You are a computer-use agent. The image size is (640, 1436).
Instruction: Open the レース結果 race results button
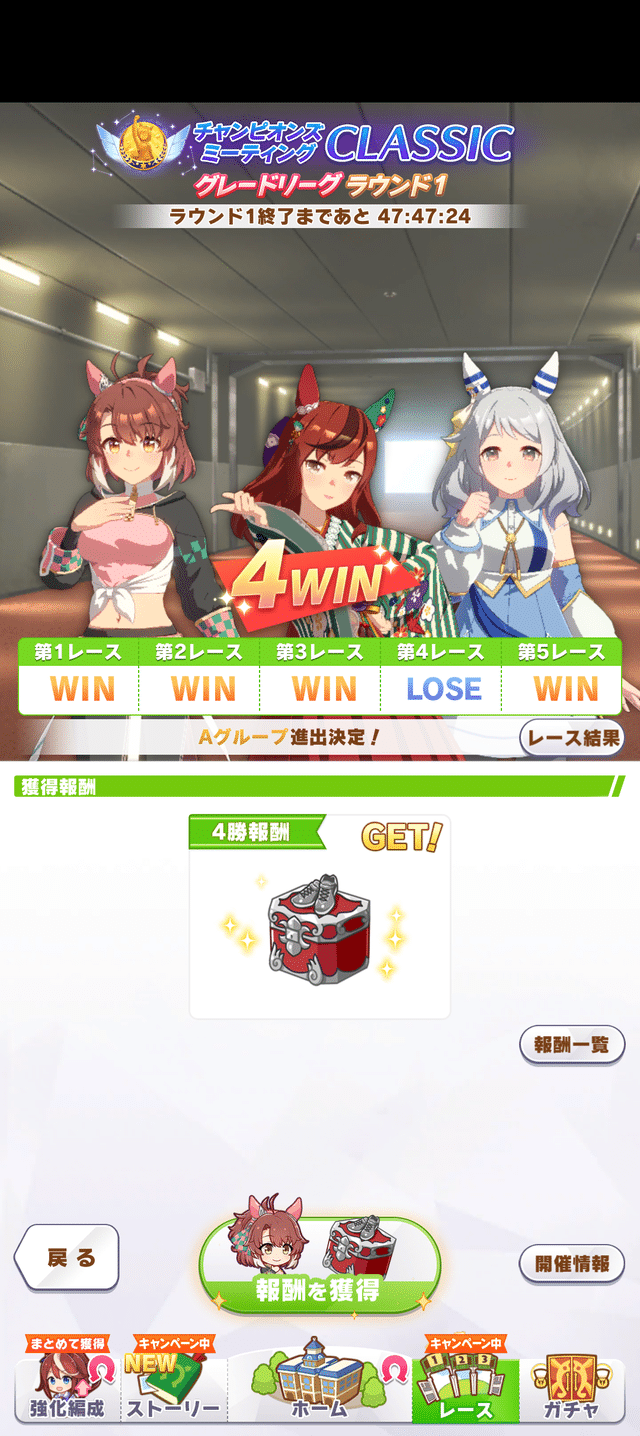572,739
